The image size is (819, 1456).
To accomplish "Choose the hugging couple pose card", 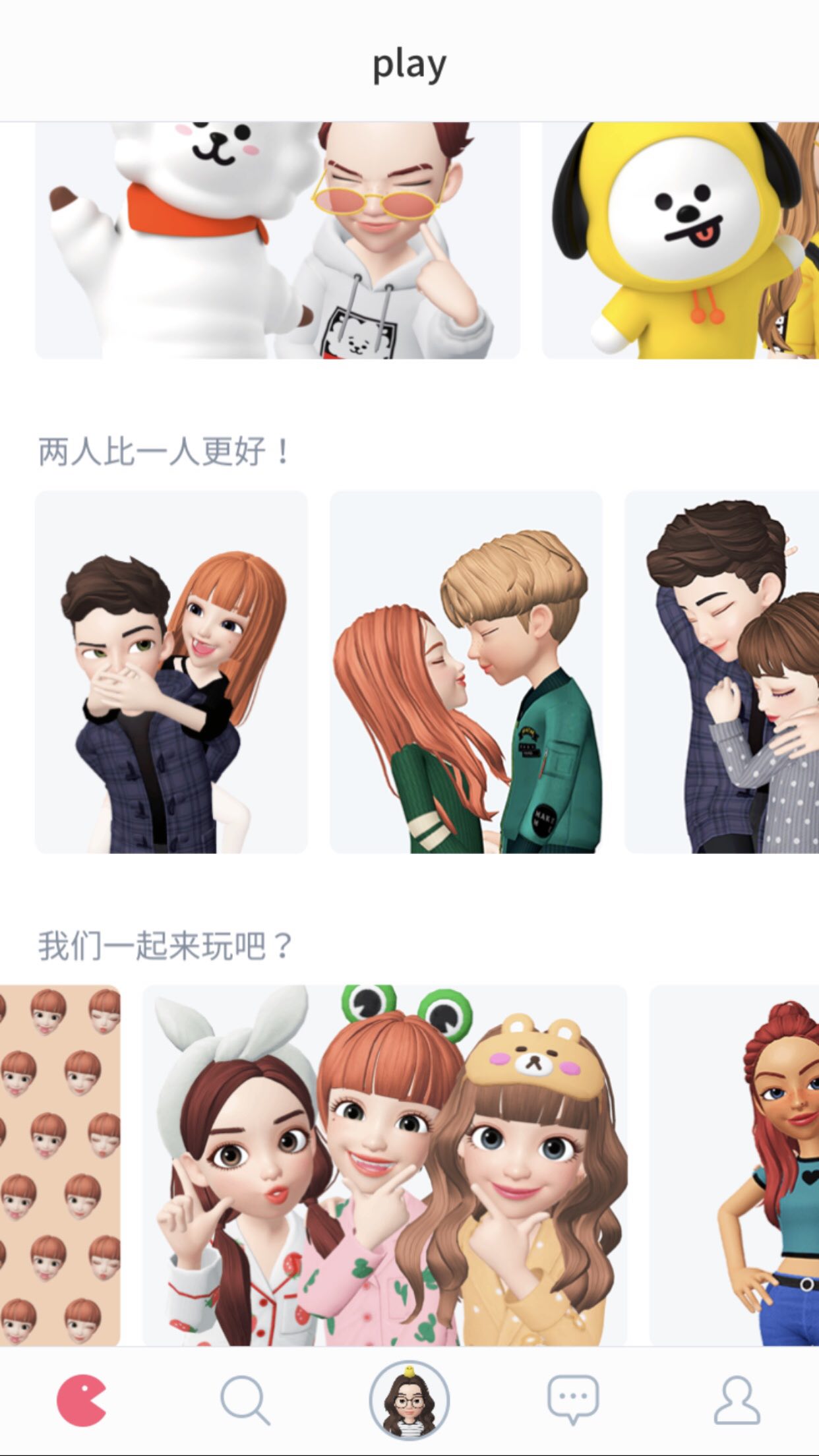I will point(722,672).
